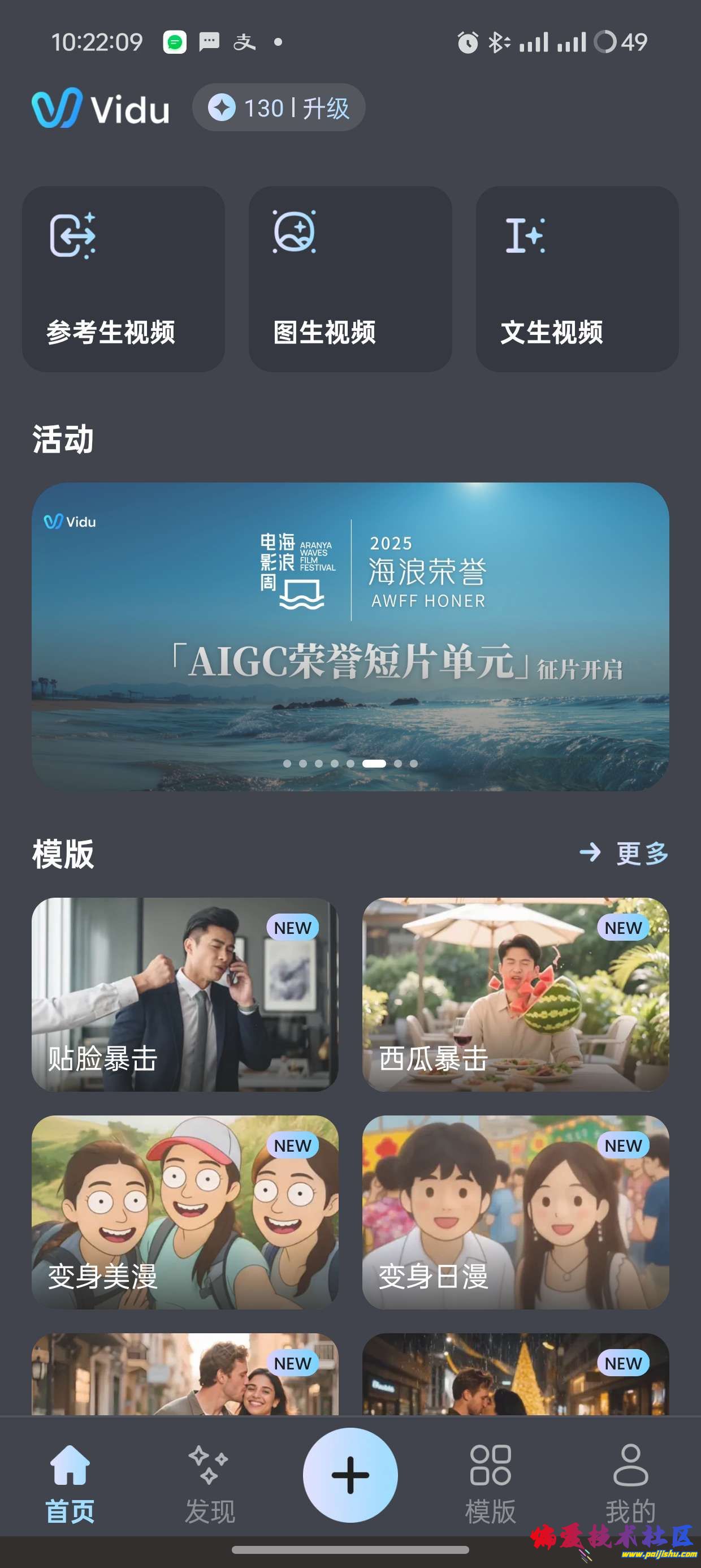
Task: Open the AIGC荣誉短片单元 activity banner
Action: point(350,636)
